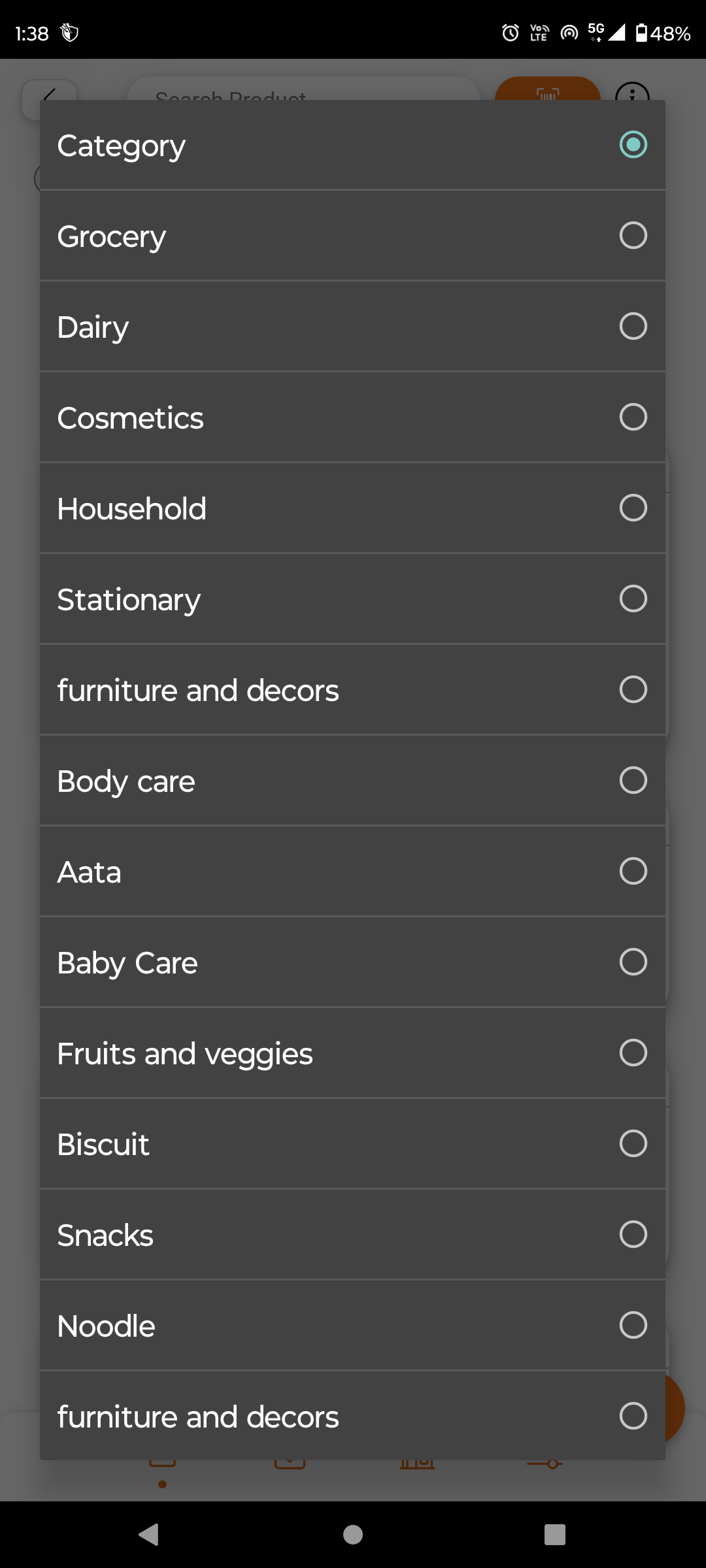
Task: Choose the Biscuit category
Action: point(352,1144)
